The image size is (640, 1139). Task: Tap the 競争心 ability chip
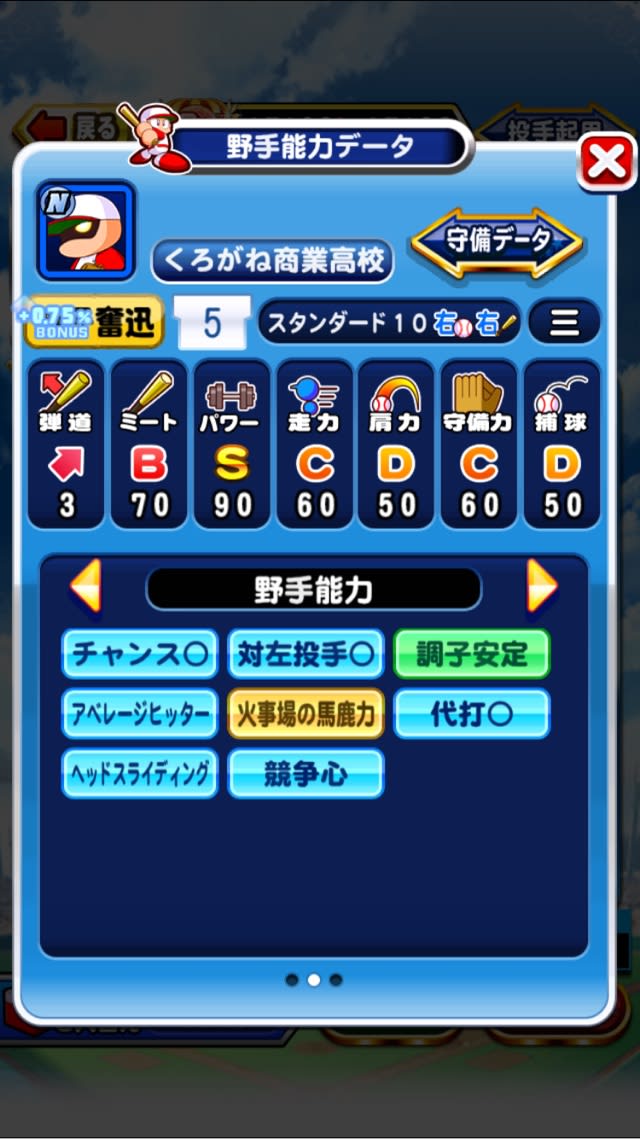(306, 773)
